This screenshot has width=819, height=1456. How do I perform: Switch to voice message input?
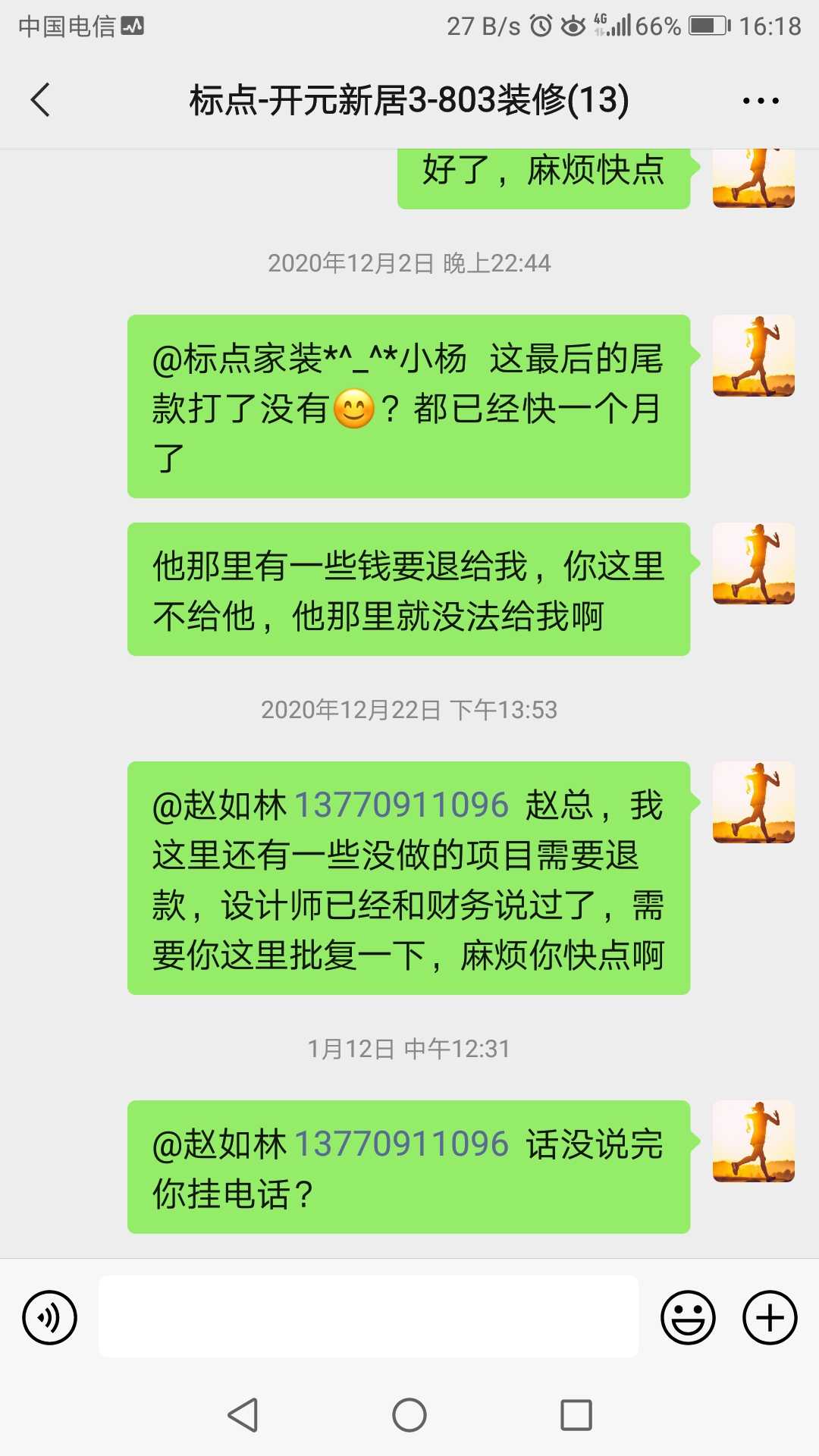[x=50, y=1317]
